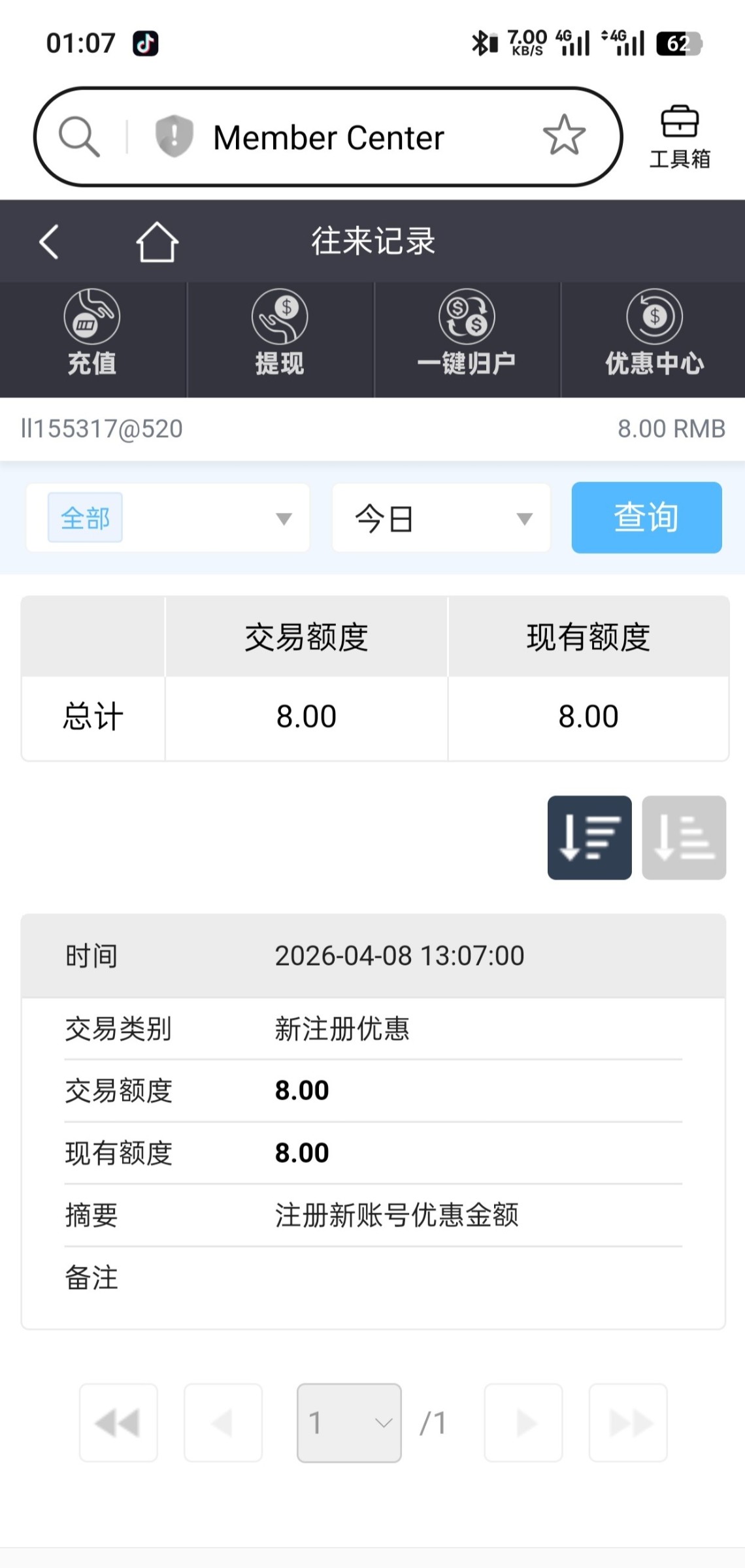
Task: Sort records in descending order
Action: coord(589,838)
